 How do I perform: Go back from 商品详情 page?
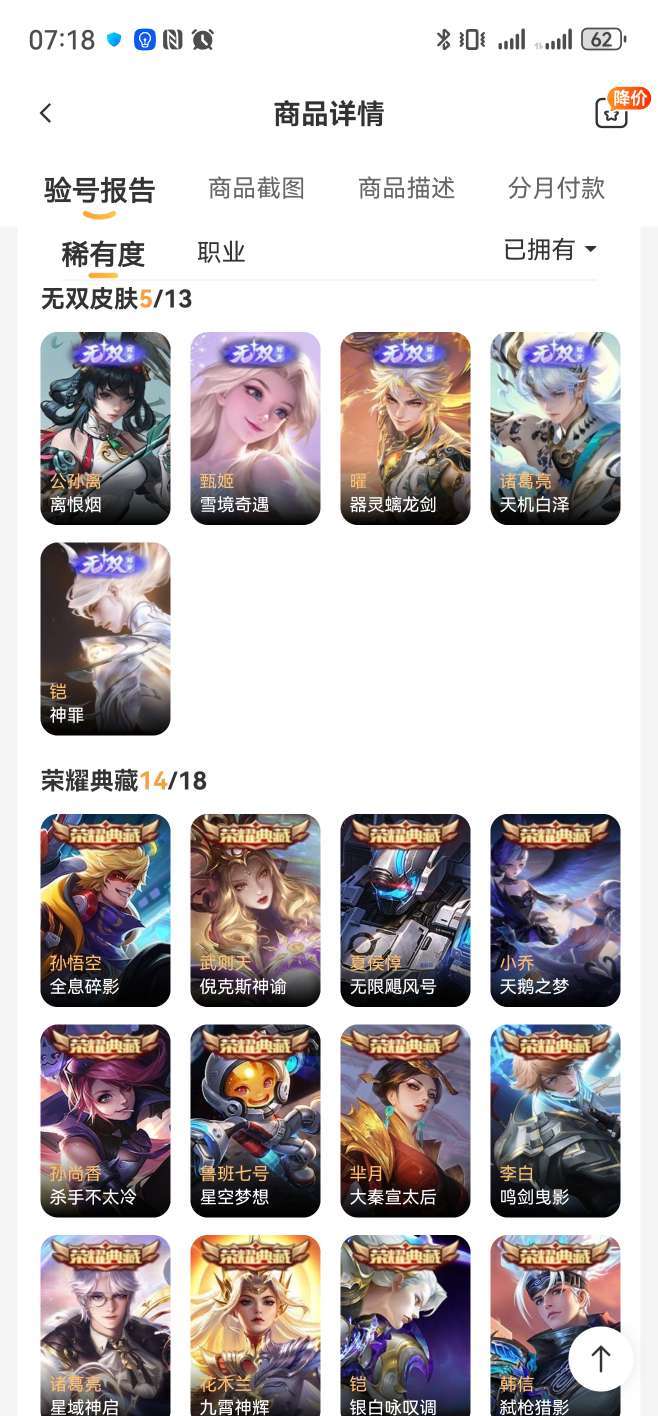point(45,113)
